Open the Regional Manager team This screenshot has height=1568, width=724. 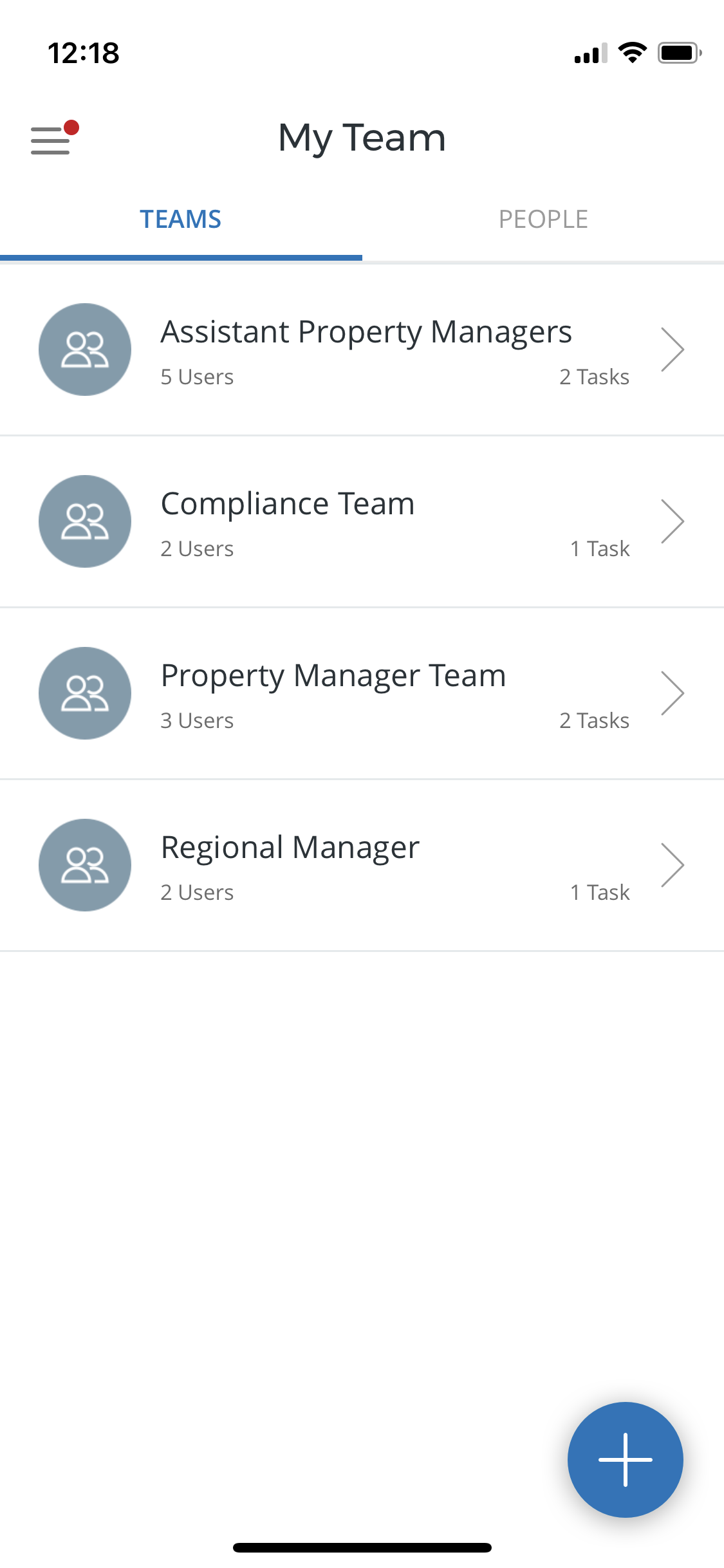(x=362, y=865)
